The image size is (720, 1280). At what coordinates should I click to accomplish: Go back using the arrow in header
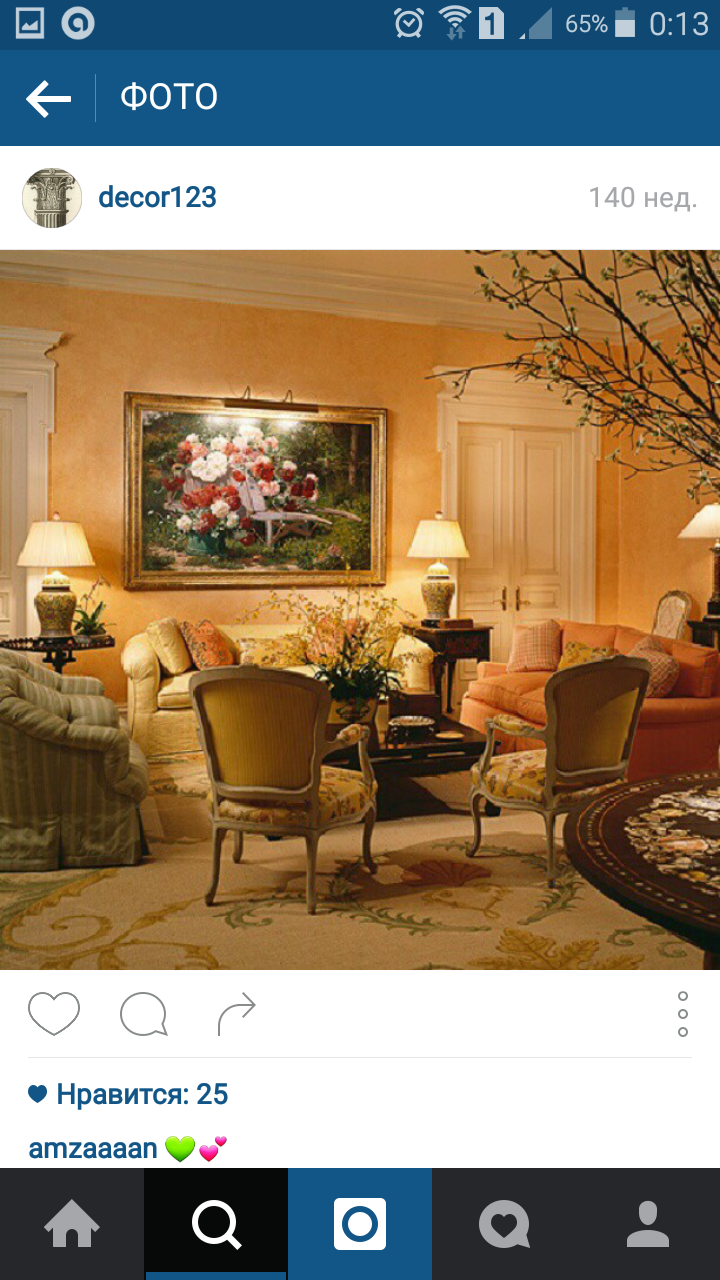[x=48, y=98]
